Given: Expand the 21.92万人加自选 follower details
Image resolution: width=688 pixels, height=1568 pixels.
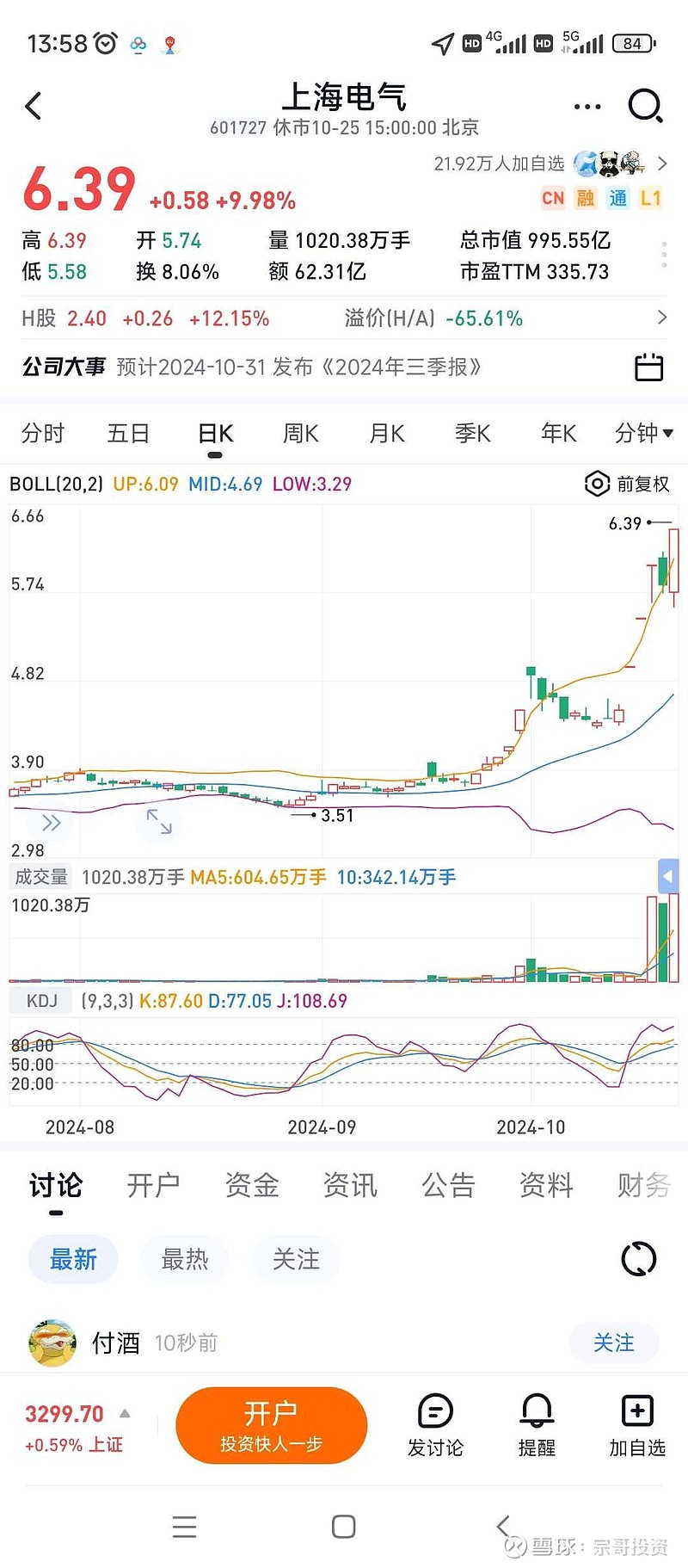Looking at the screenshot, I should [662, 163].
